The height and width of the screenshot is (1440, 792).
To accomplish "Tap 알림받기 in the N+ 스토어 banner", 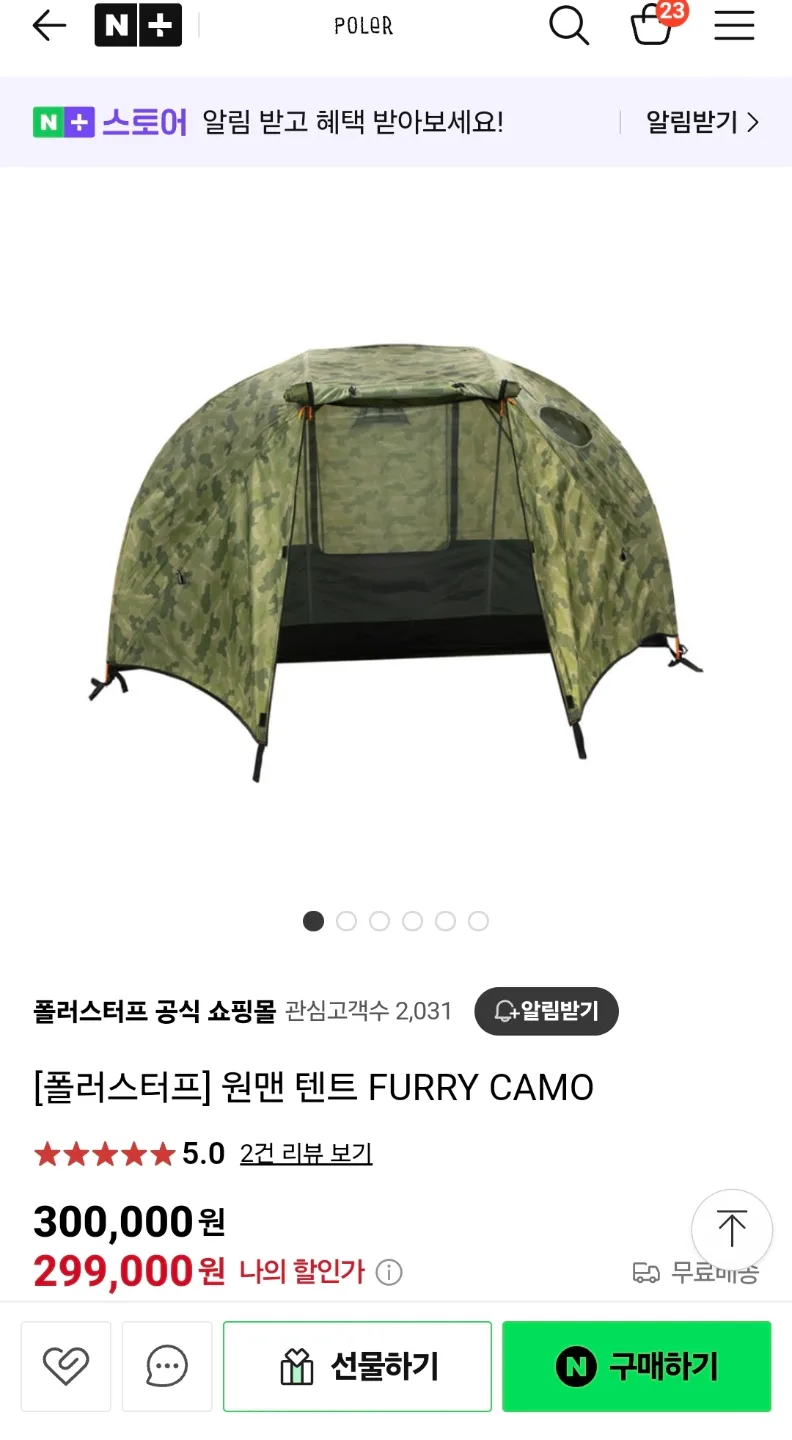I will (x=703, y=122).
